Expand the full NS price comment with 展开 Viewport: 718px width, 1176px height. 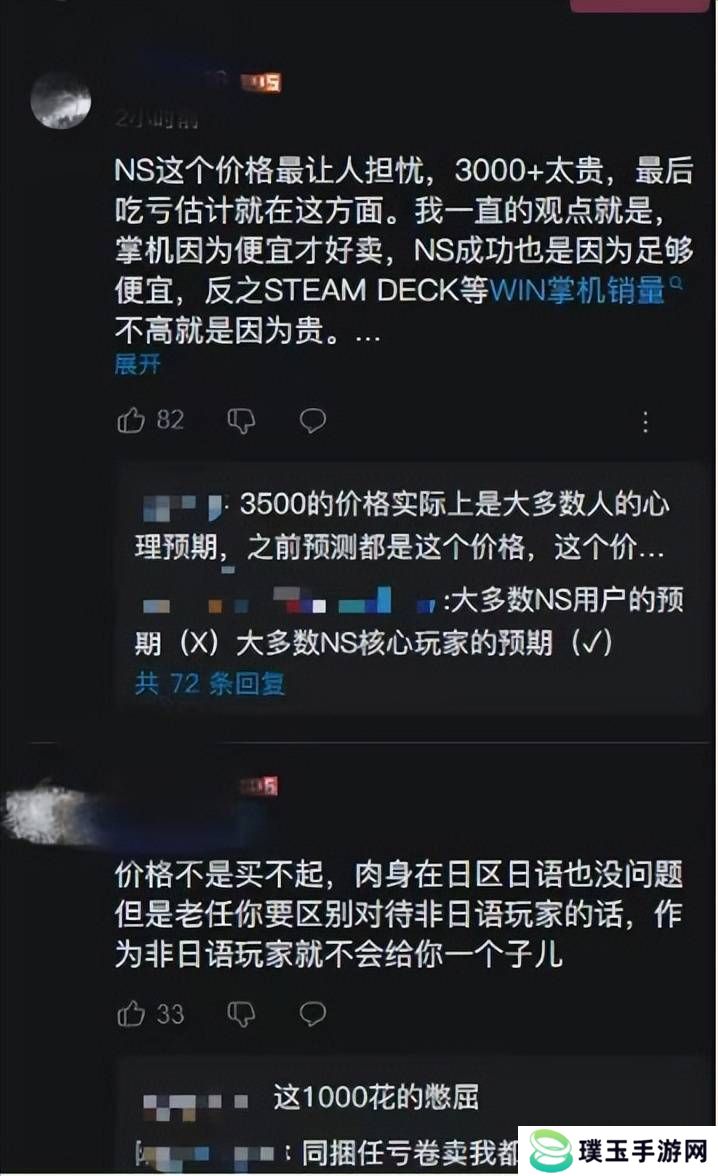137,364
